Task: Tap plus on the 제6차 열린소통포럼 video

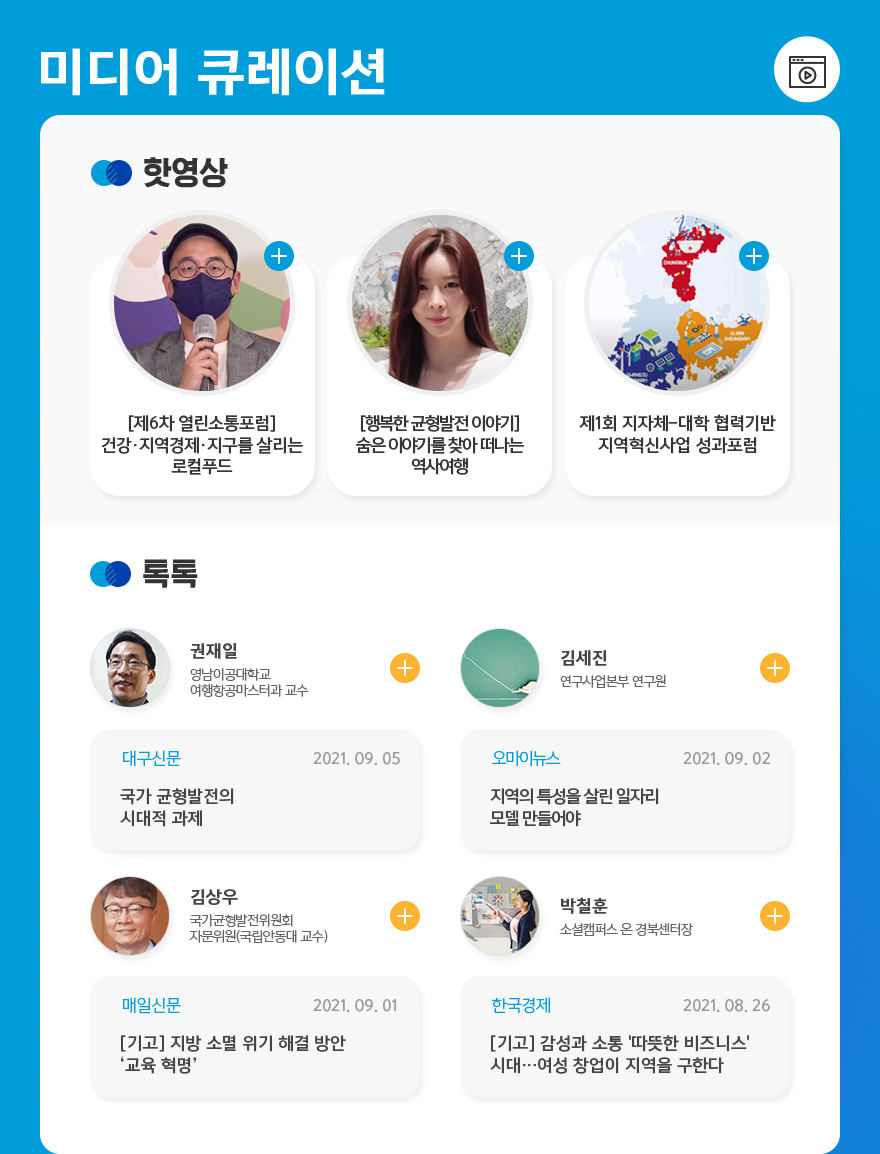Action: (x=279, y=256)
